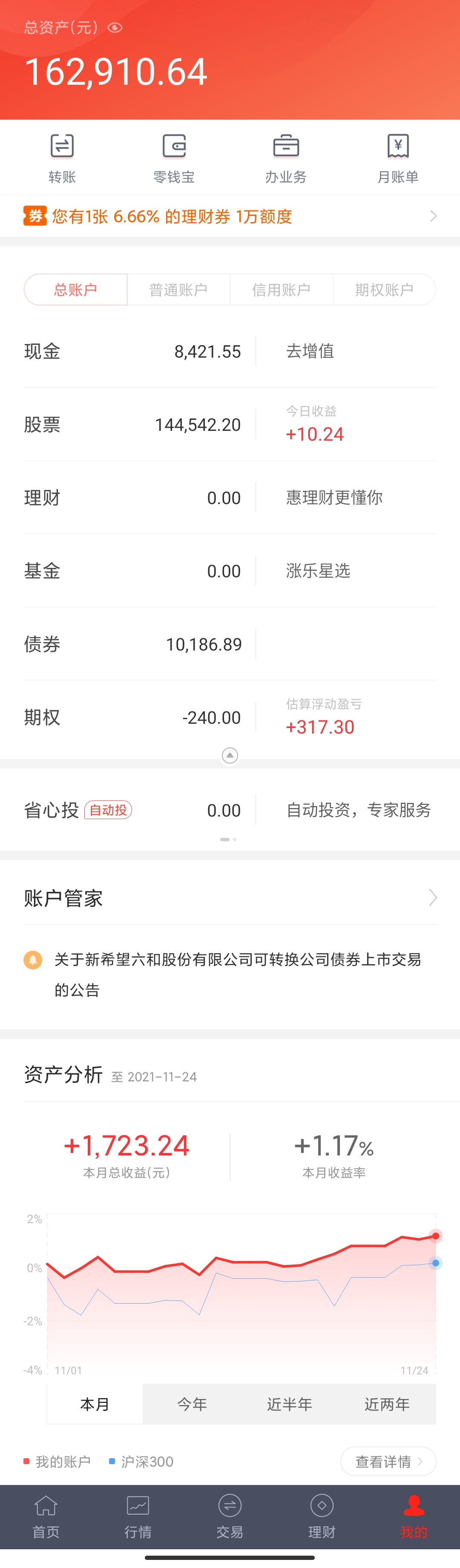
Task: Select the 期权账户 tab
Action: pos(385,290)
